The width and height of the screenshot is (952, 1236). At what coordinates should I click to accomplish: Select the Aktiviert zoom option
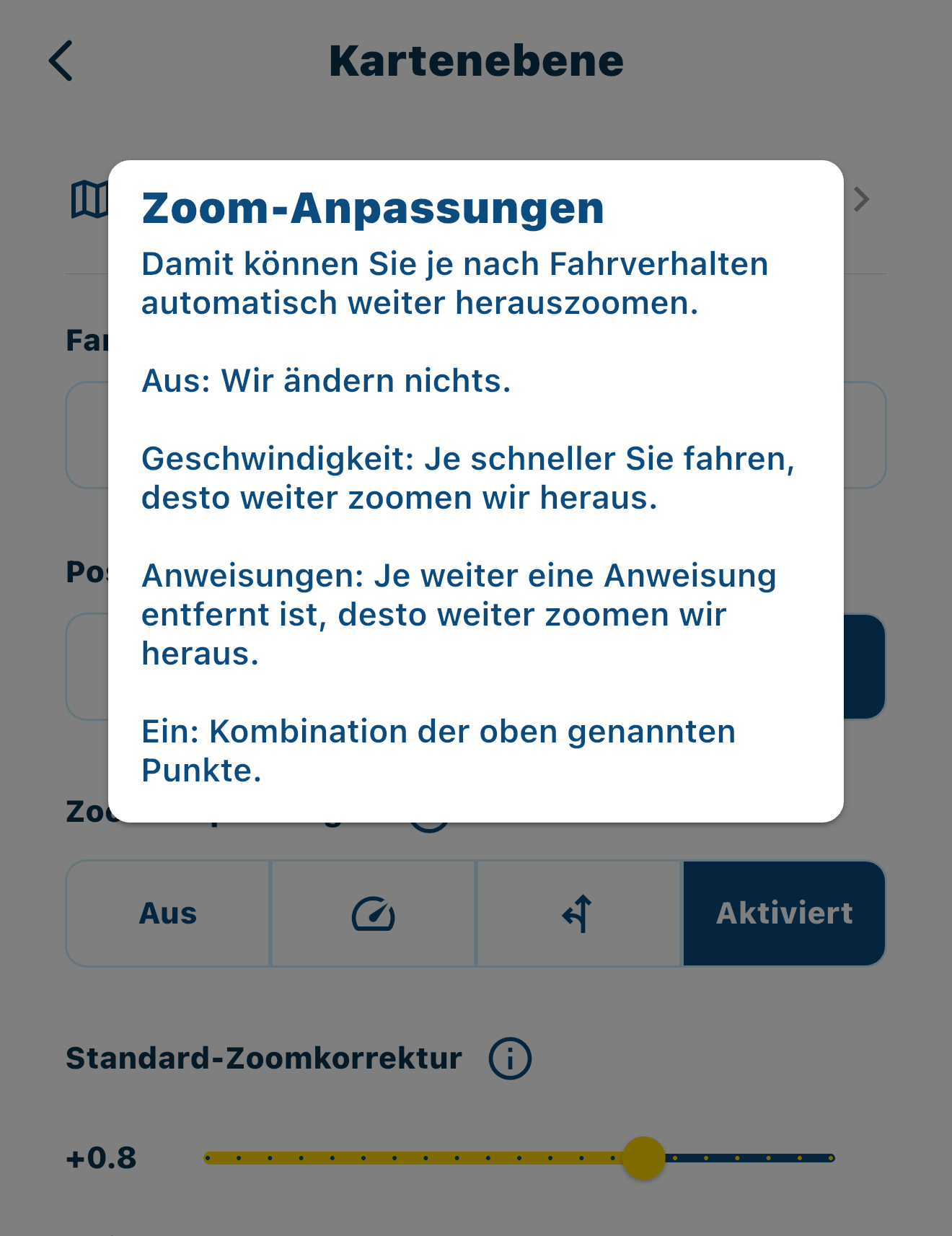point(784,913)
